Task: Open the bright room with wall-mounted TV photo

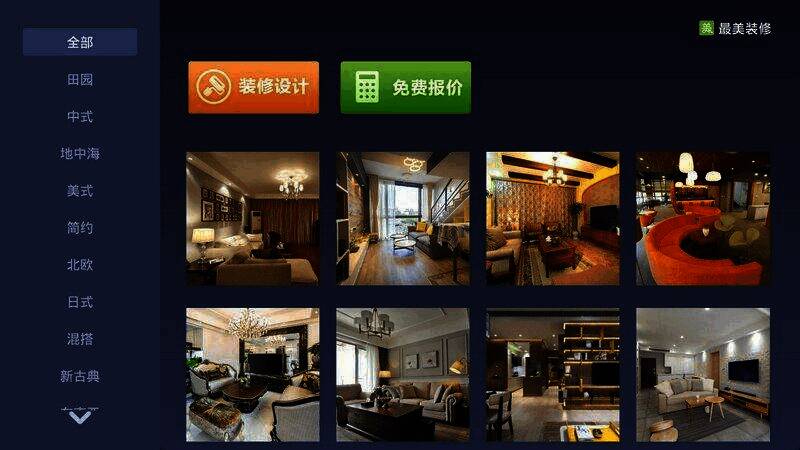Action: pyautogui.click(x=703, y=374)
